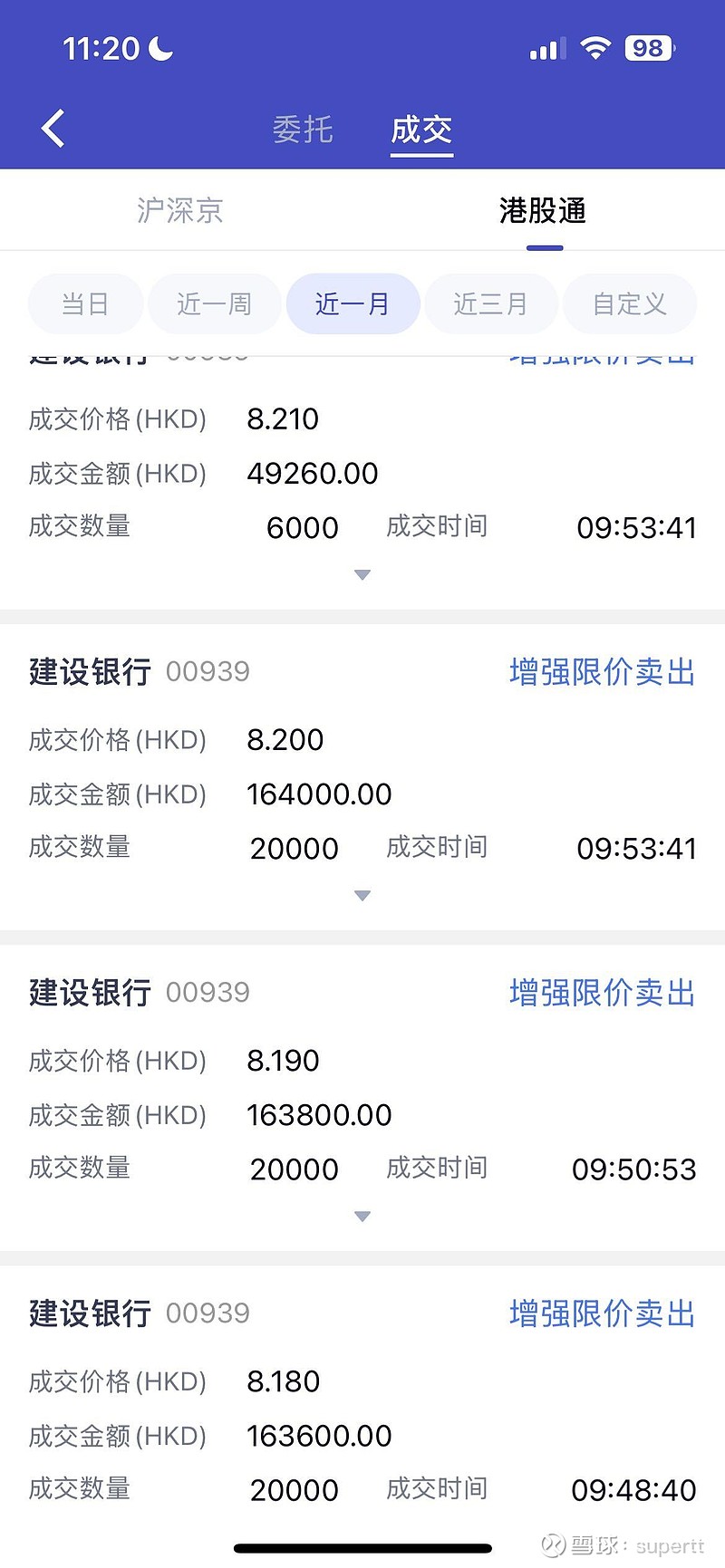
Task: Select the 当日 time filter
Action: click(85, 304)
